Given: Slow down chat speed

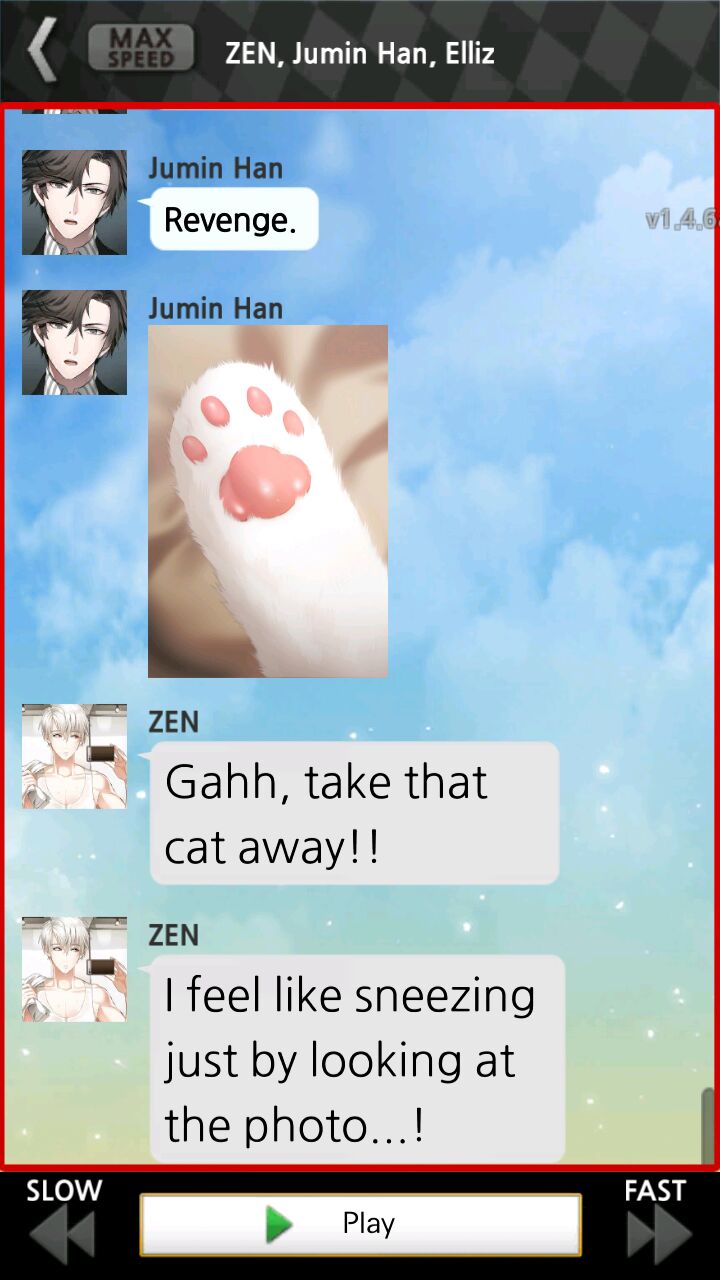Looking at the screenshot, I should pos(63,1233).
